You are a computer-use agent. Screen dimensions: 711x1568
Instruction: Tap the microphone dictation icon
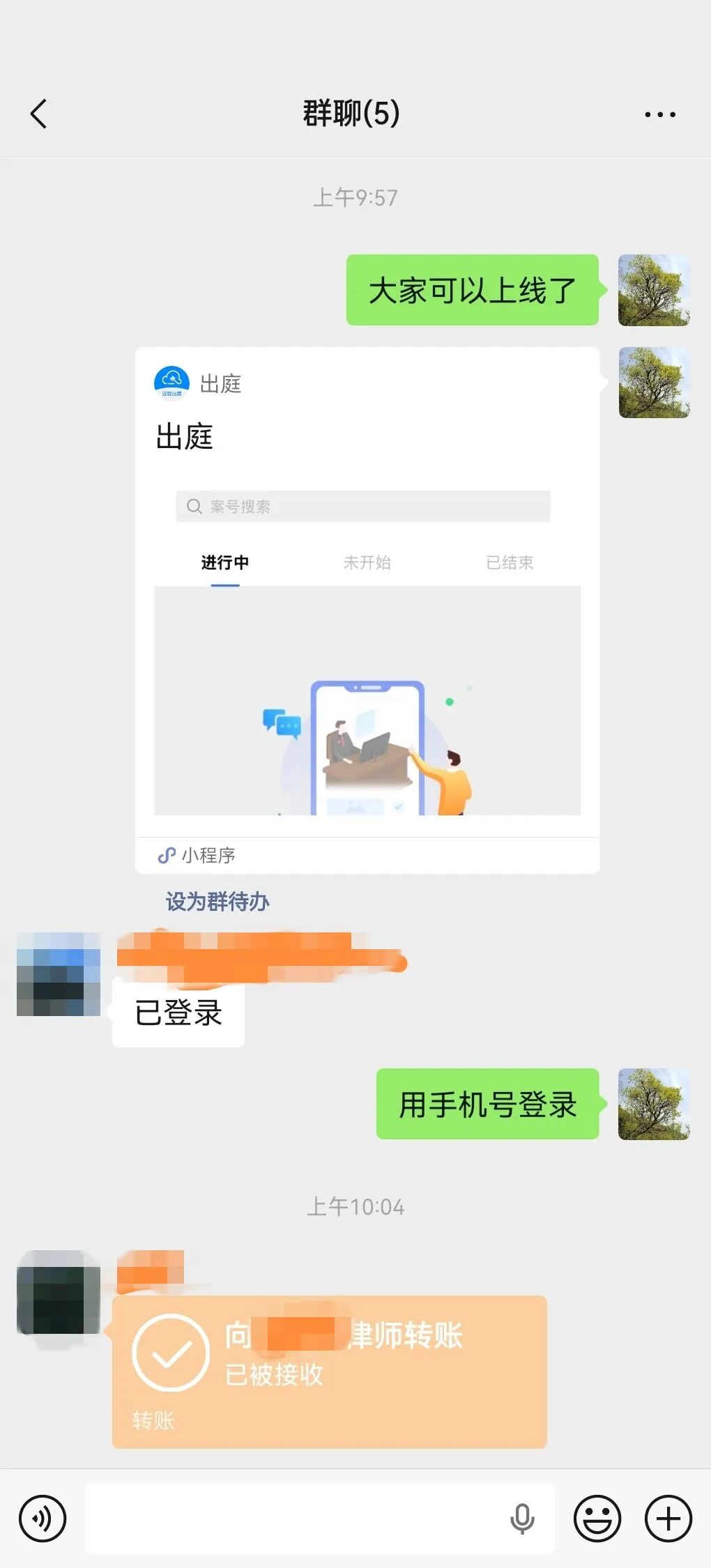522,1519
